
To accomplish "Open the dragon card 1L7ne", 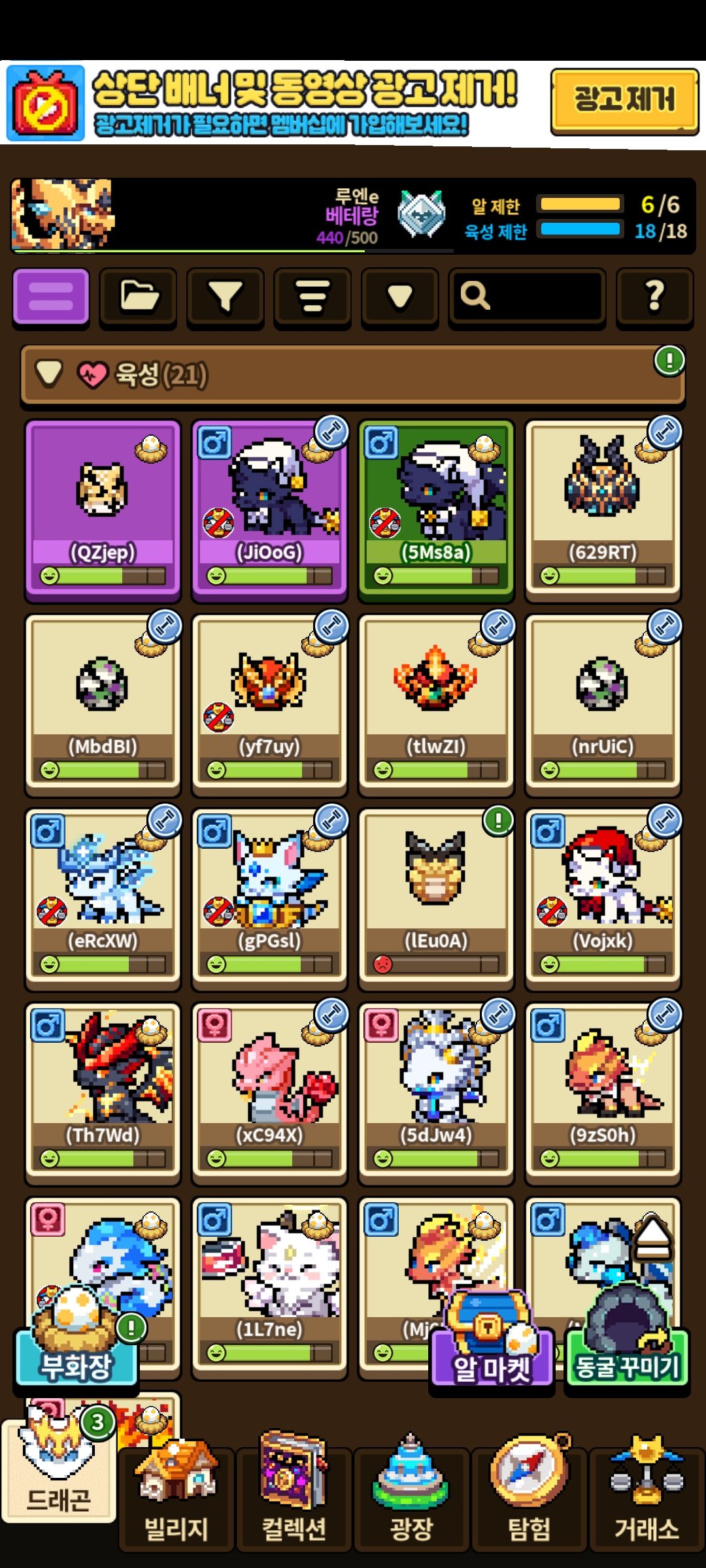I will (x=269, y=1281).
